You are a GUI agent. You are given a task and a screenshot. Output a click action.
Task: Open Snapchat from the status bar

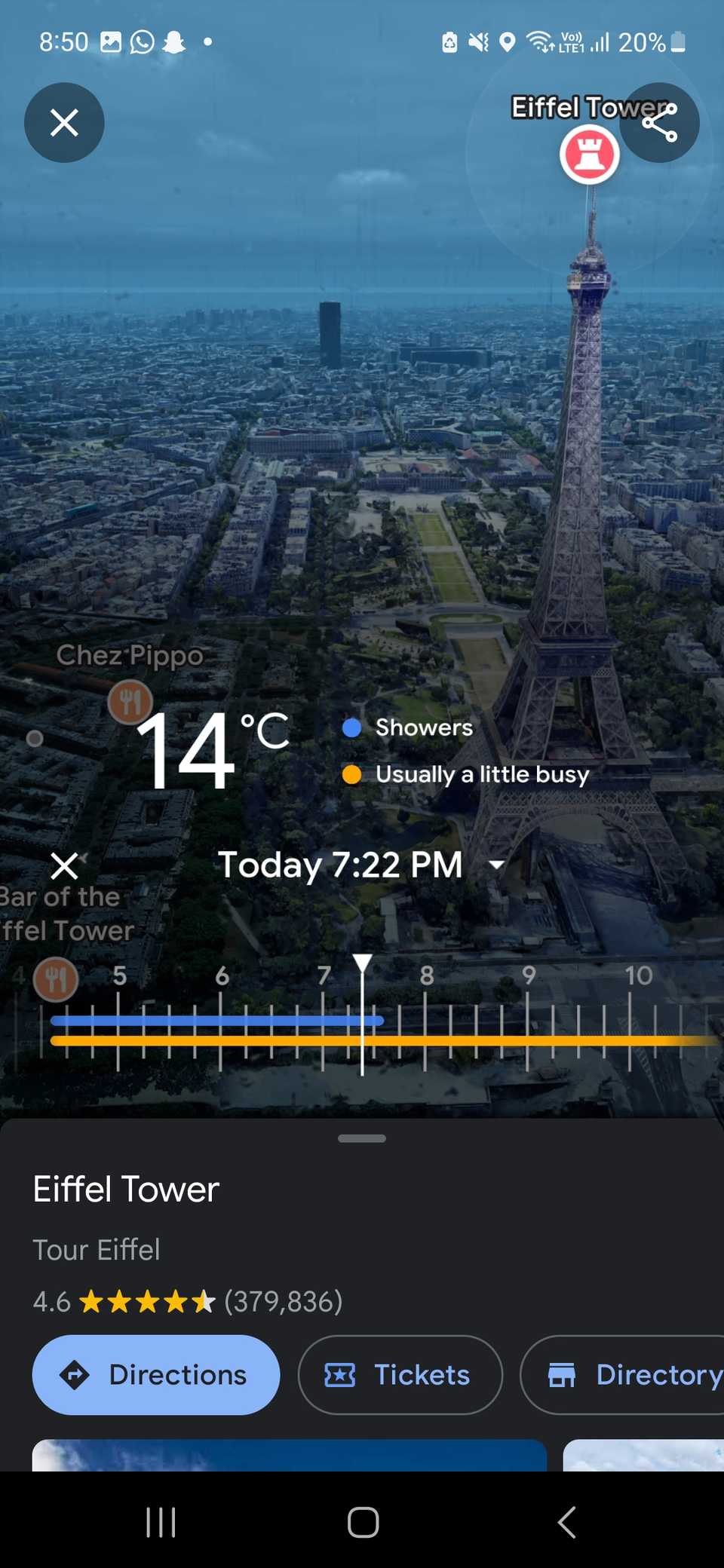click(172, 41)
